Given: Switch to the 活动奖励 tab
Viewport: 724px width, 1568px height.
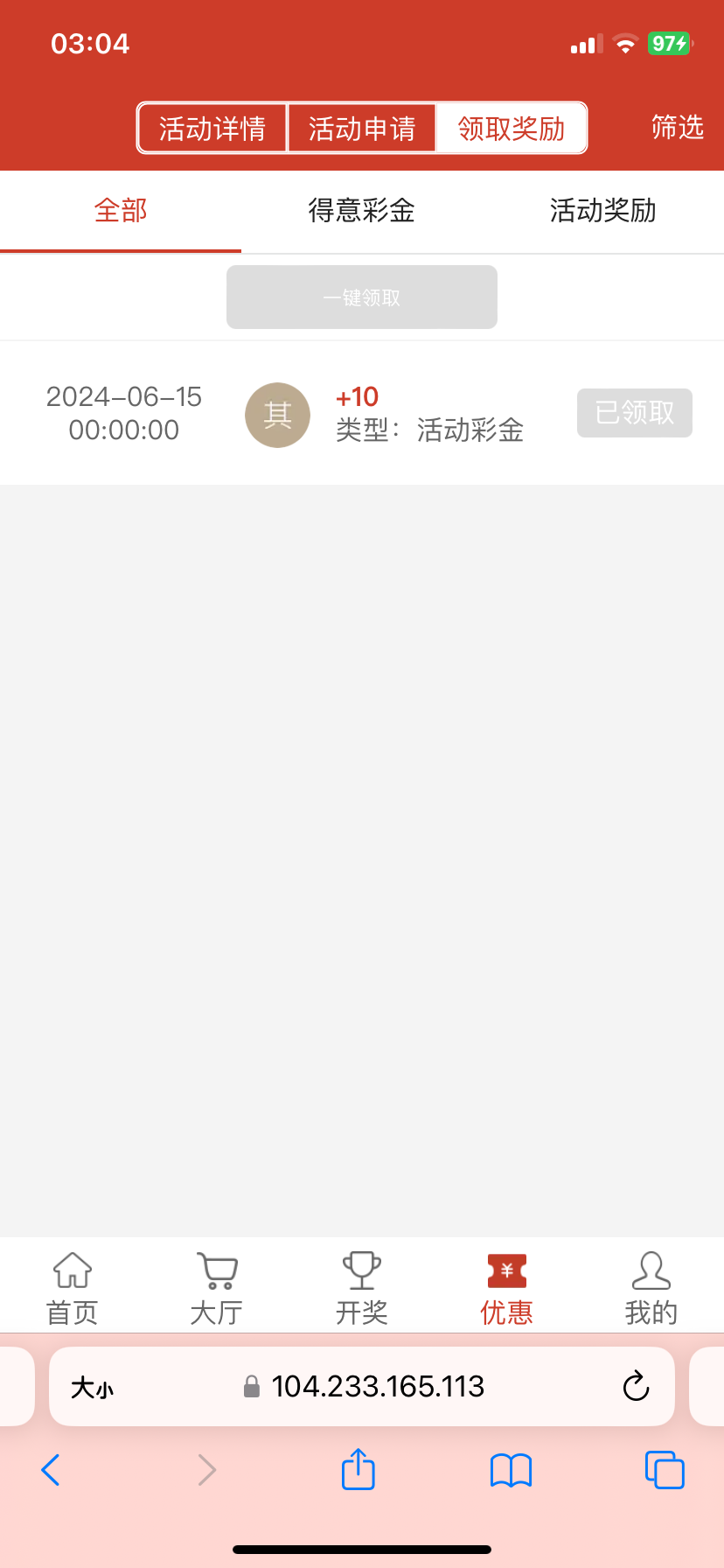Looking at the screenshot, I should coord(603,211).
